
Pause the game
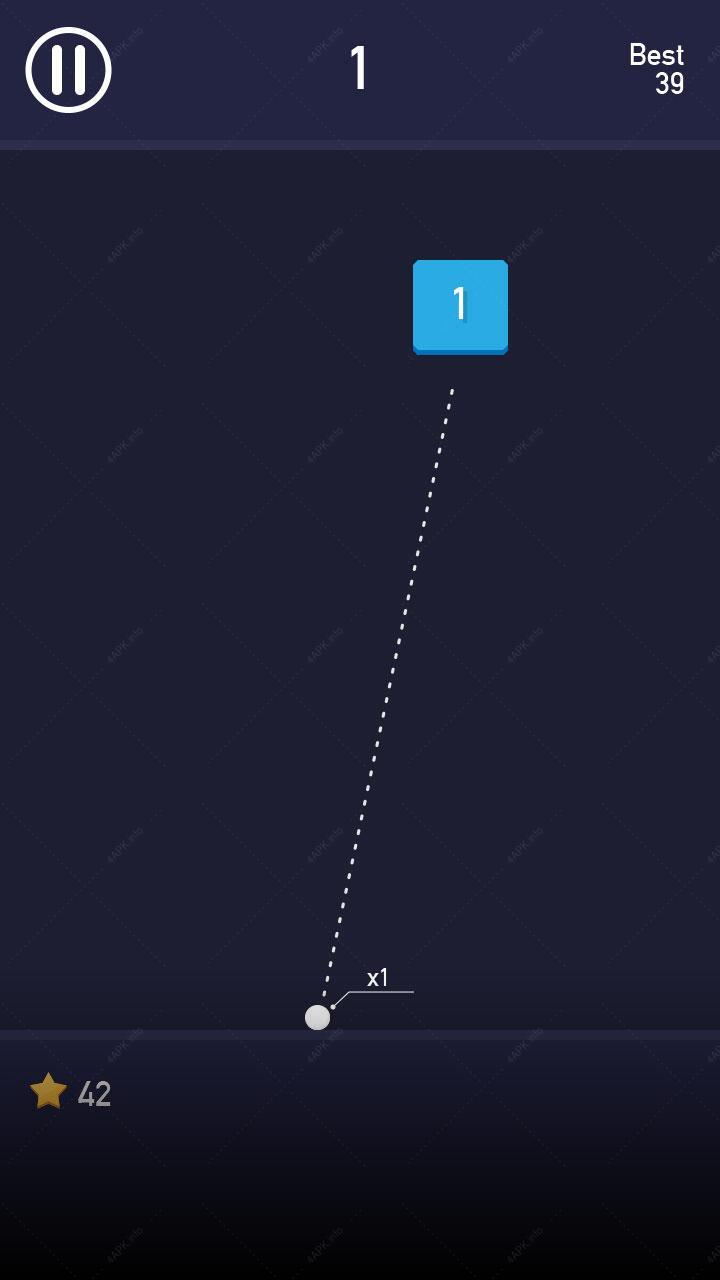[x=68, y=70]
